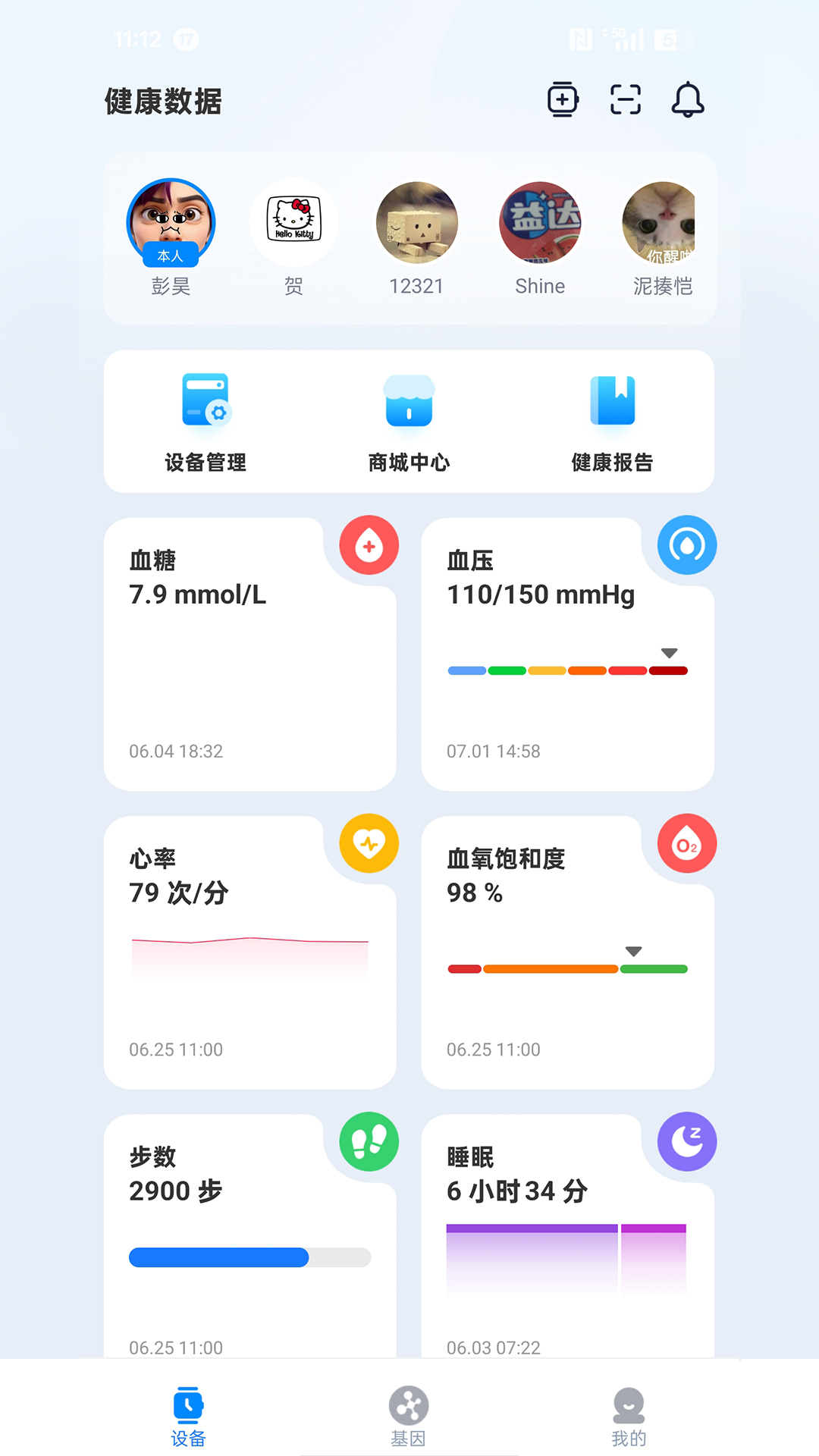The height and width of the screenshot is (1456, 819).
Task: Open Shine's profile avatar
Action: pyautogui.click(x=539, y=222)
